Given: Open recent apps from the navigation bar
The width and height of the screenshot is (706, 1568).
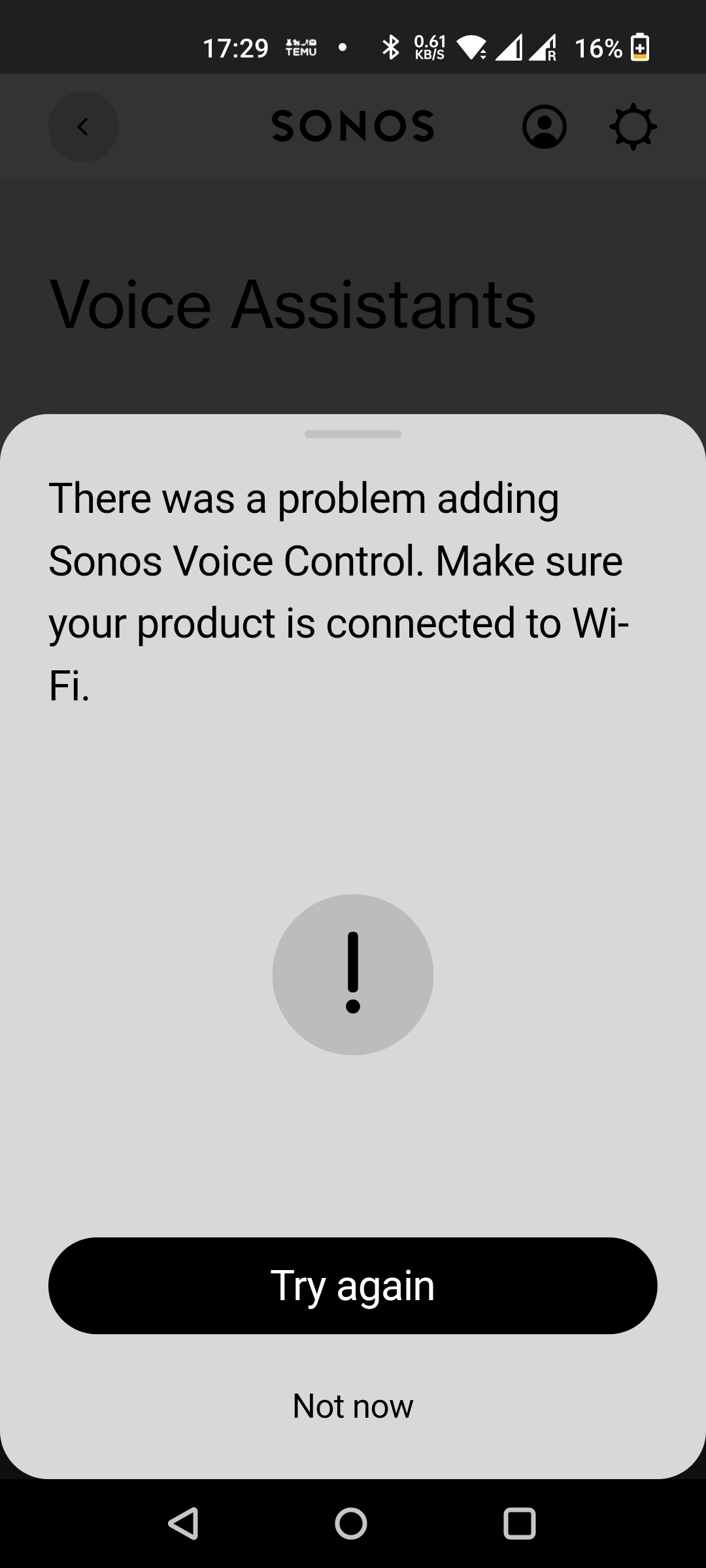Looking at the screenshot, I should click(x=519, y=1524).
